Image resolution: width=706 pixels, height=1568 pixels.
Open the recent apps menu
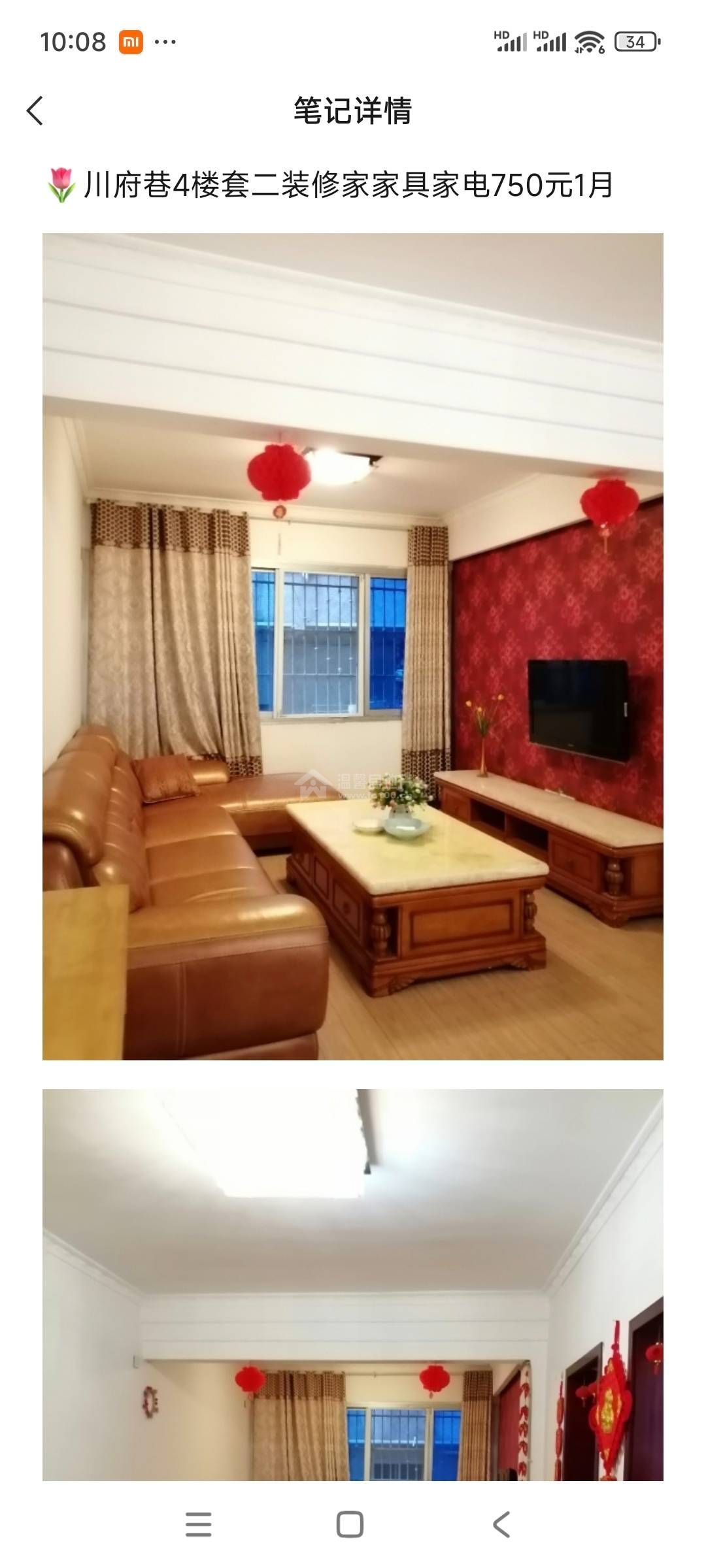(199, 1525)
